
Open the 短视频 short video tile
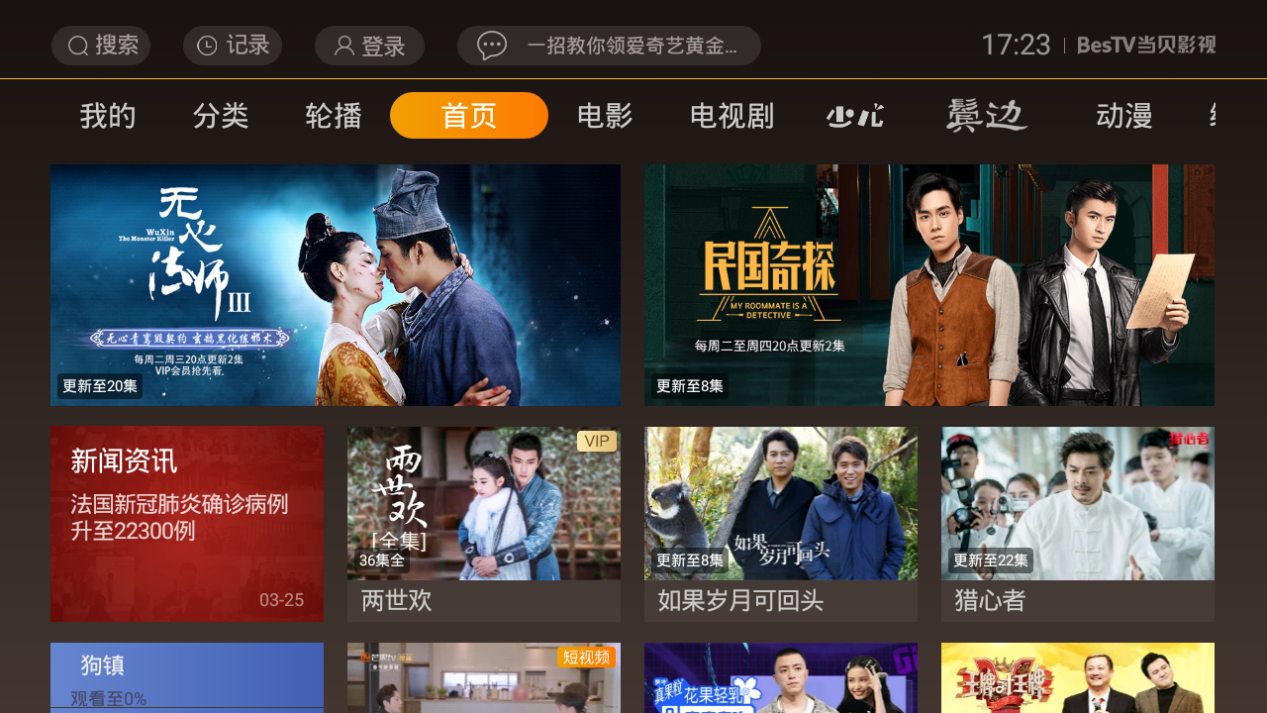483,678
